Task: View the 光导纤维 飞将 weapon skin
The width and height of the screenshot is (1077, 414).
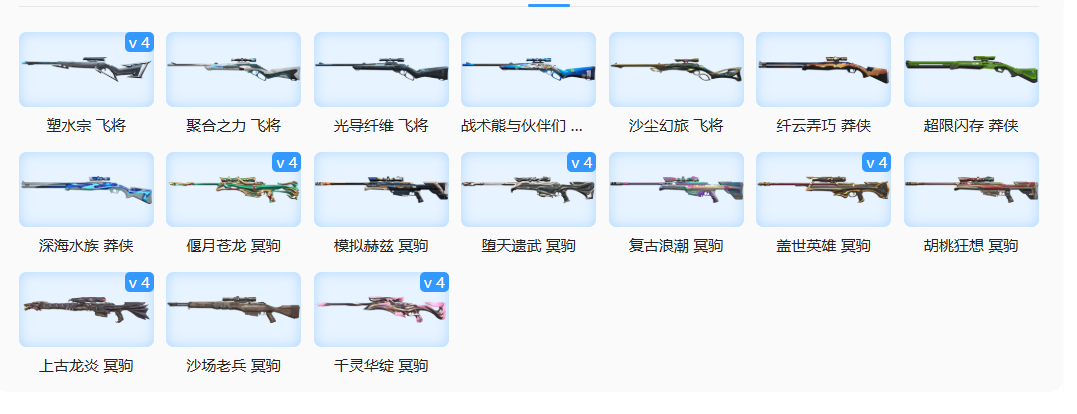Action: (x=381, y=69)
